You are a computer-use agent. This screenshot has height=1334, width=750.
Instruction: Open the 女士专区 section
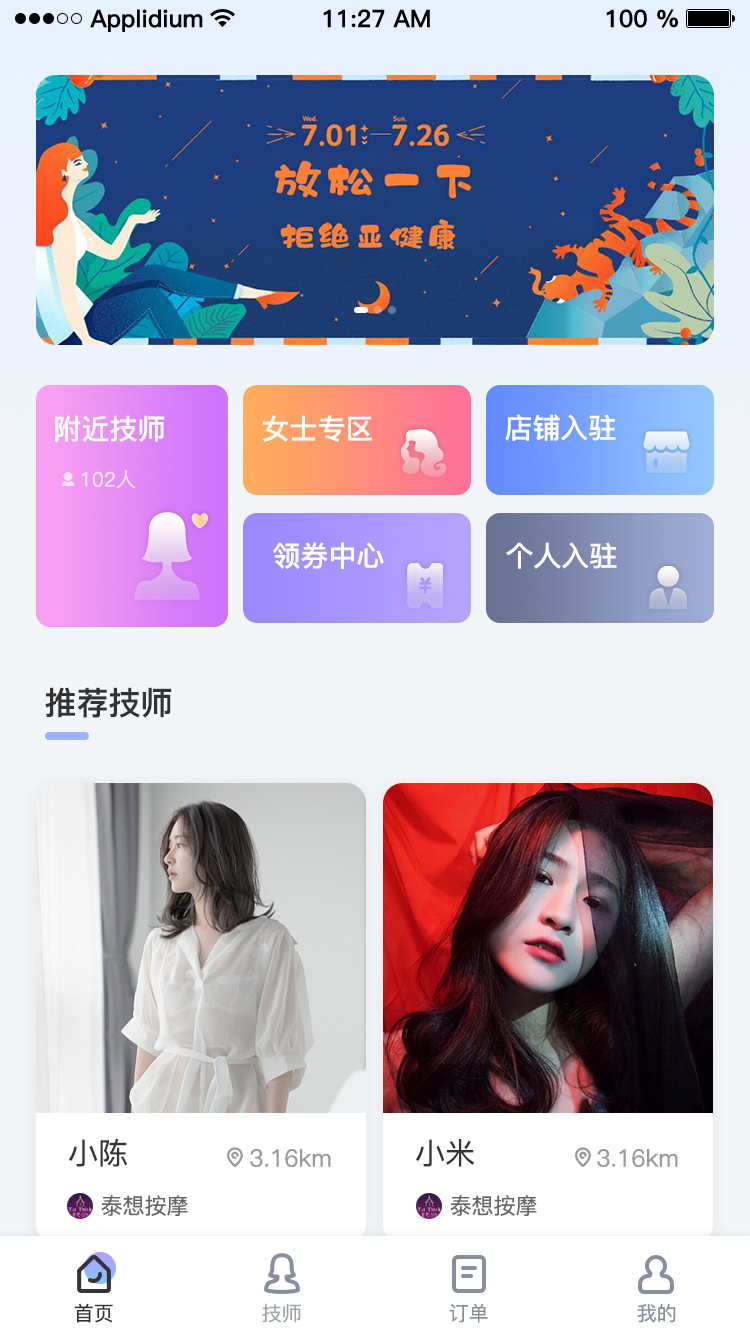click(x=356, y=440)
